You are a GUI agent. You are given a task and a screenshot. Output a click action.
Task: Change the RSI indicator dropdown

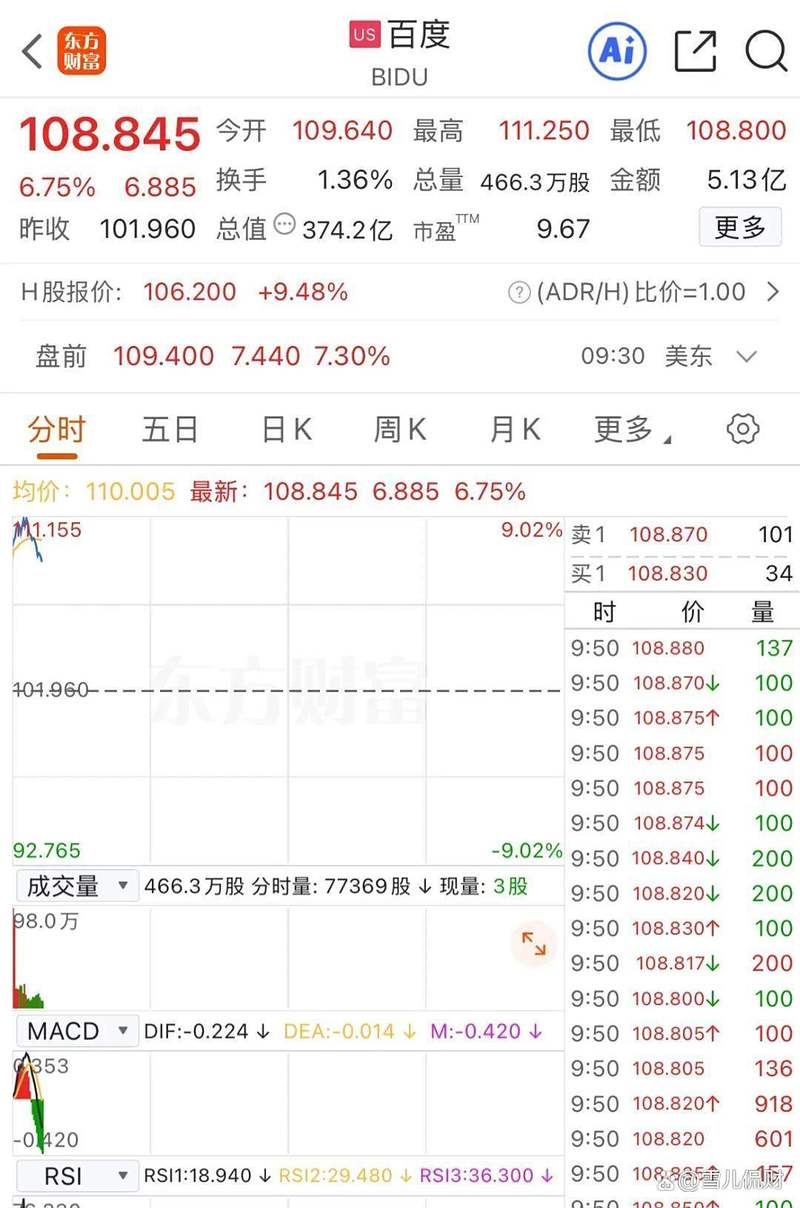point(76,1176)
